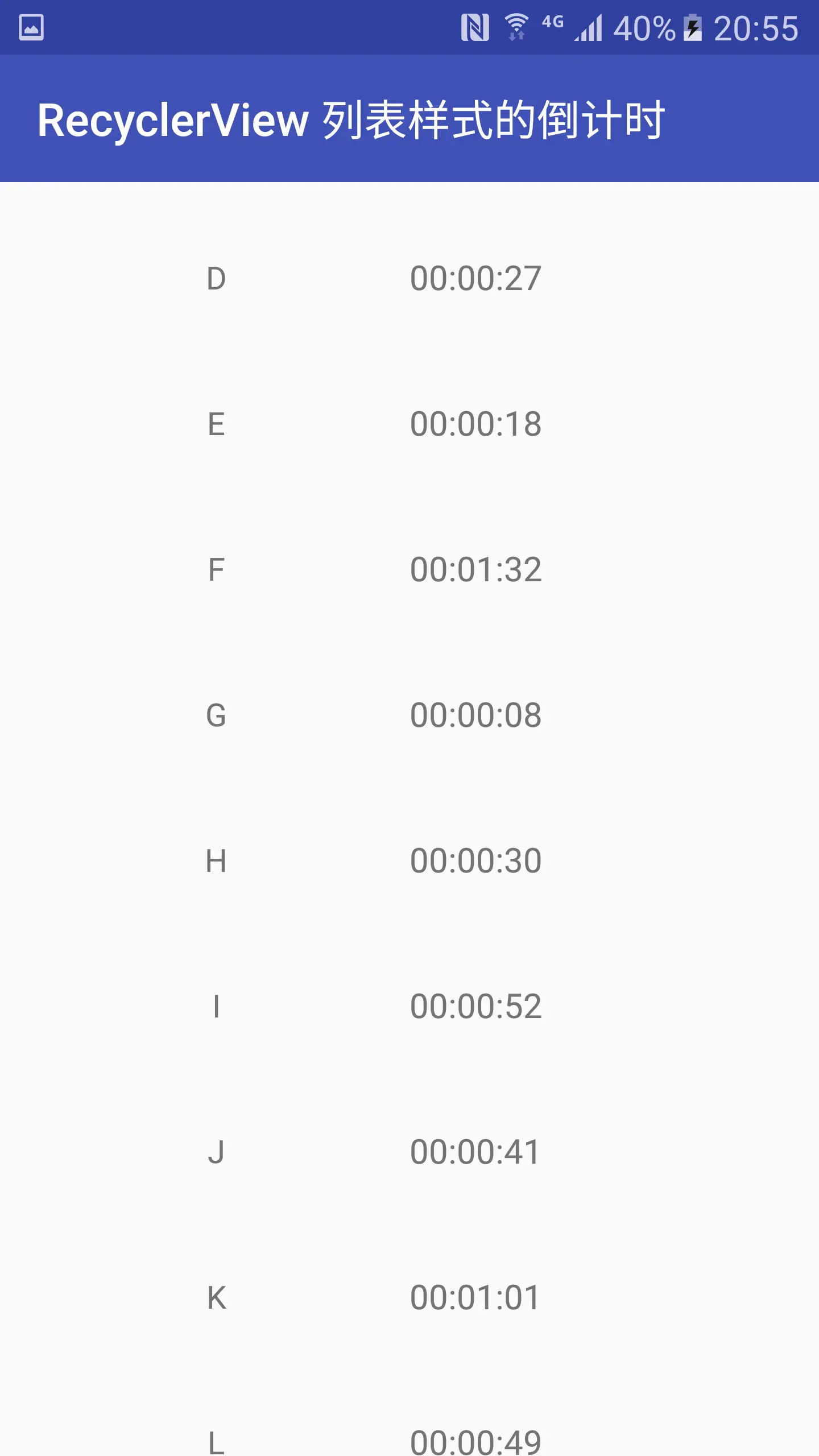The image size is (819, 1456).
Task: Open the row labeled E
Action: click(x=409, y=424)
